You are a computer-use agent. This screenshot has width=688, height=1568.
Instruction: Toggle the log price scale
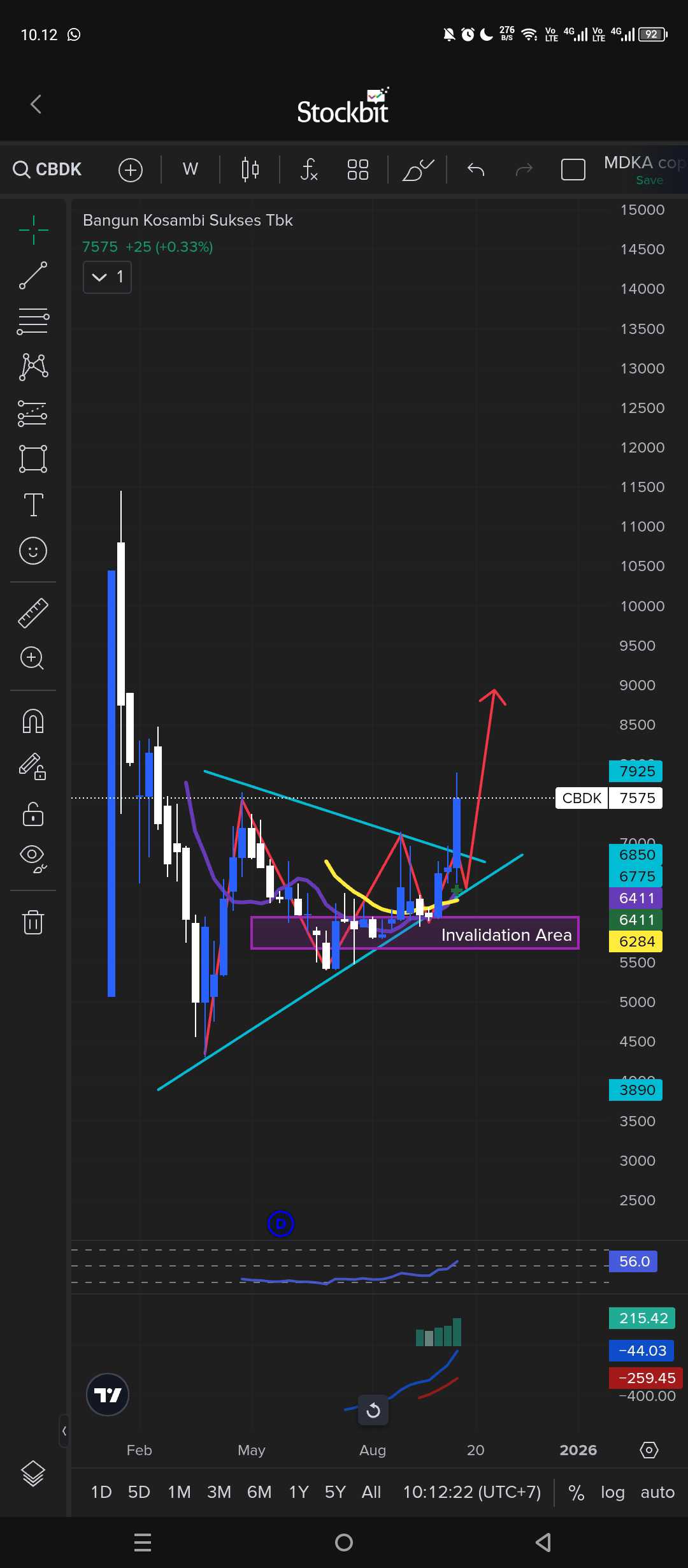tap(613, 1492)
